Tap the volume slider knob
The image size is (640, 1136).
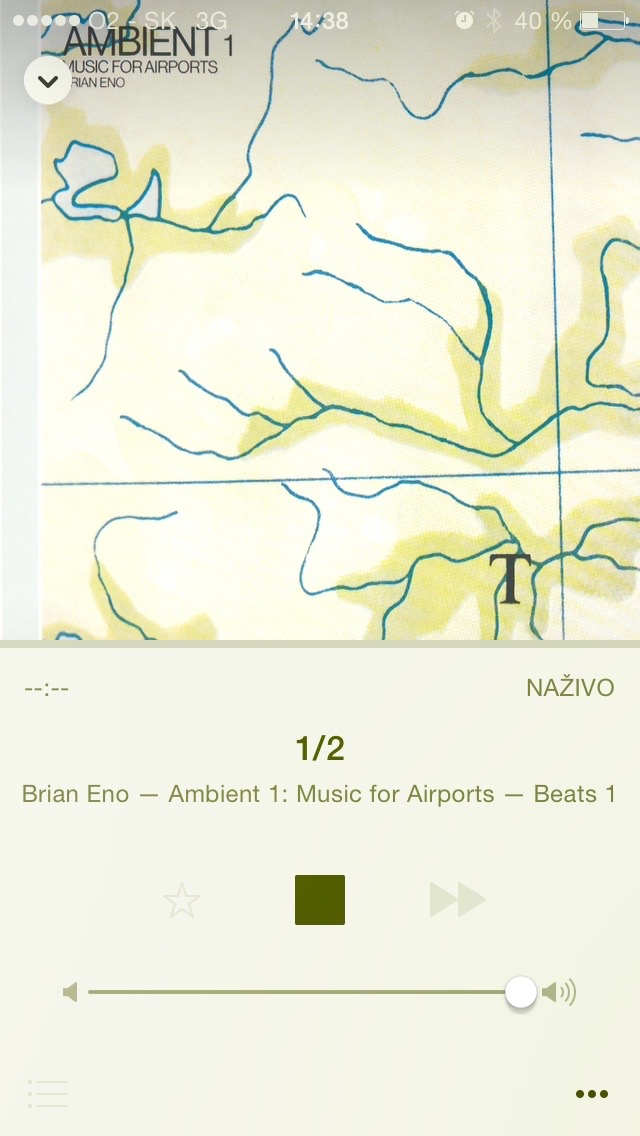pos(520,992)
